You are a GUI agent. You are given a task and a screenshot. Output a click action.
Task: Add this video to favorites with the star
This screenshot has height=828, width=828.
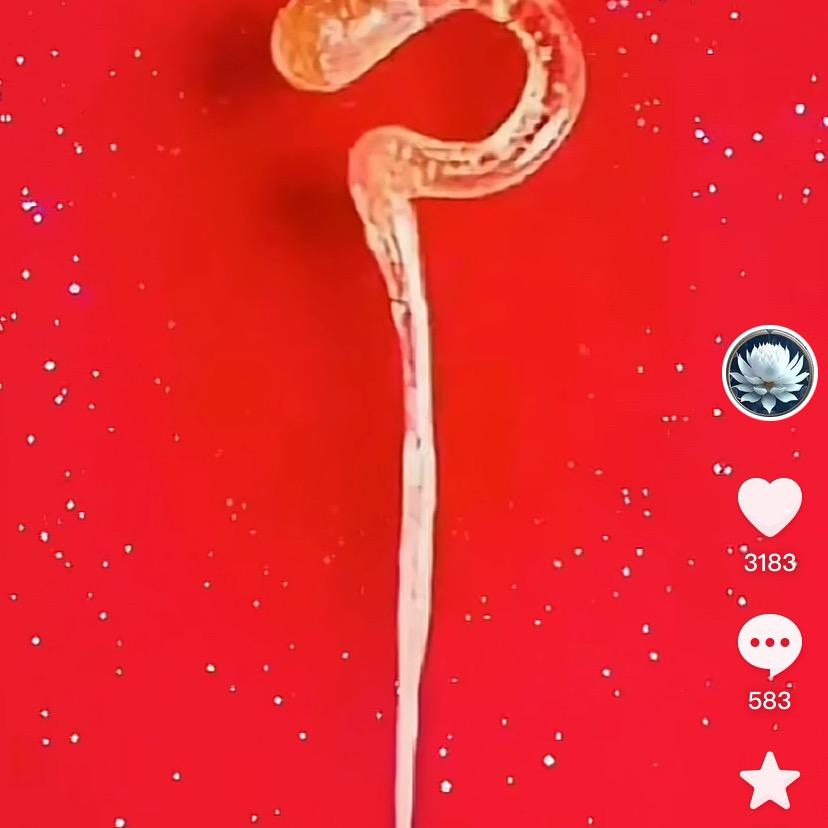coord(769,781)
